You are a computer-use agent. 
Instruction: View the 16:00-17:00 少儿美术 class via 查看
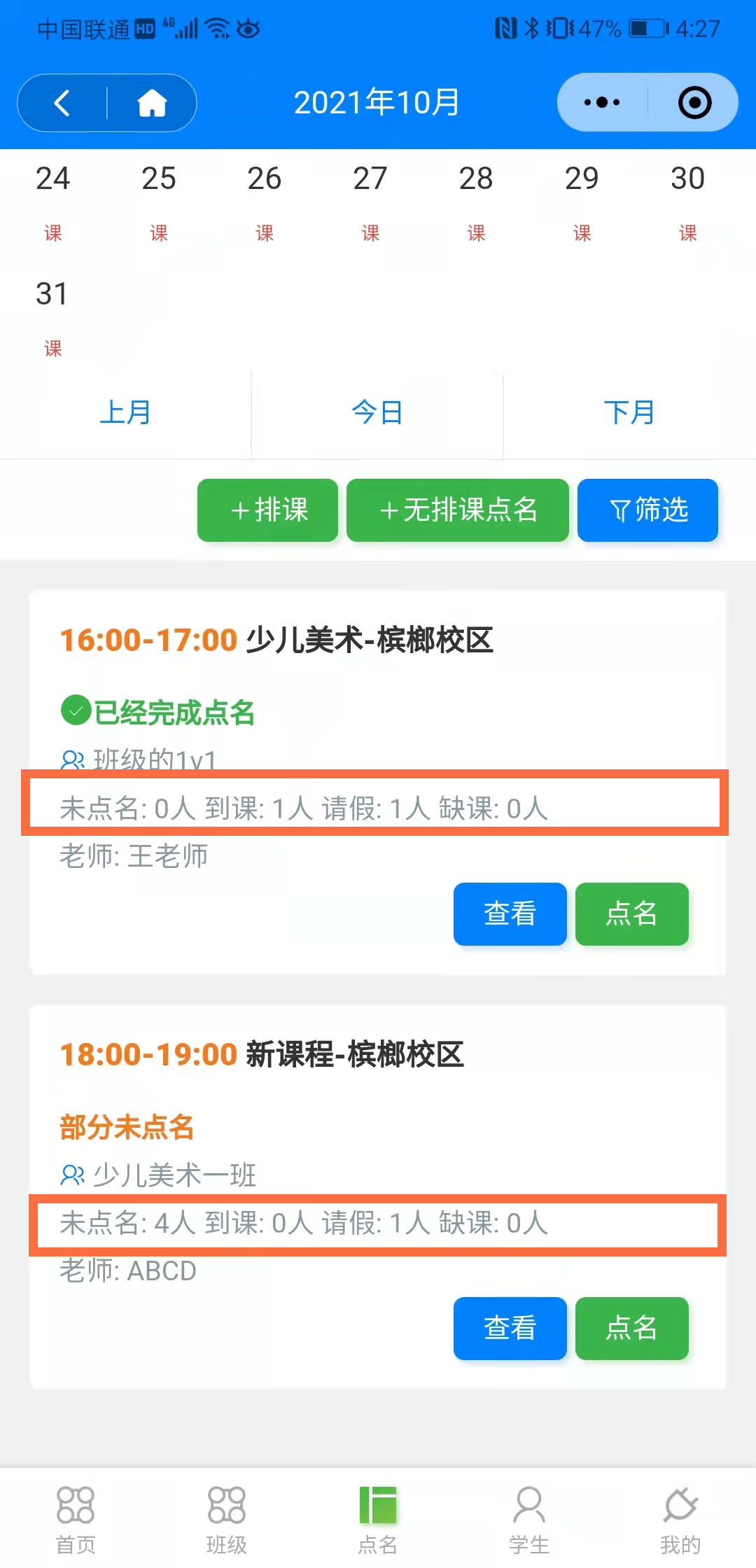[510, 913]
